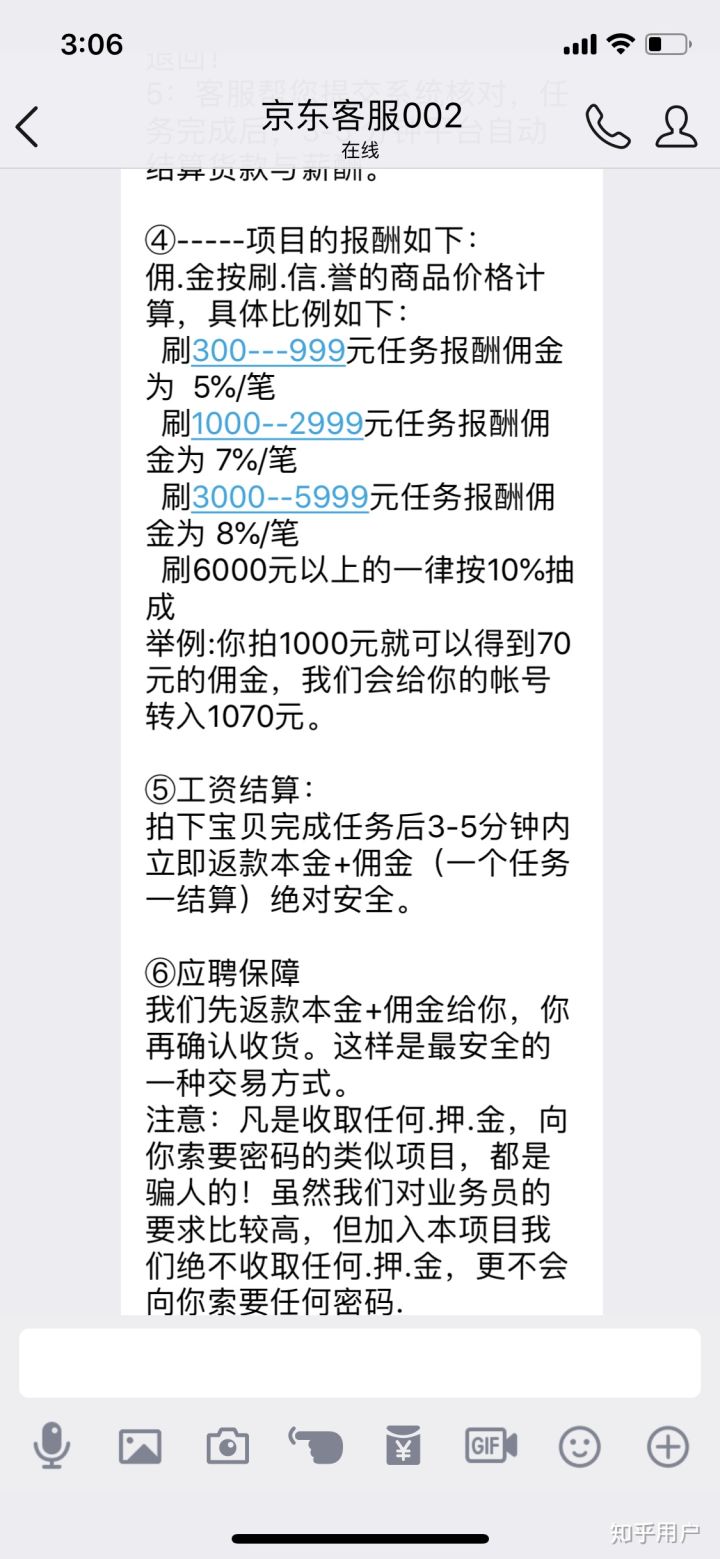
Task: Open the 1000--2999 highlighted link
Action: 277,423
